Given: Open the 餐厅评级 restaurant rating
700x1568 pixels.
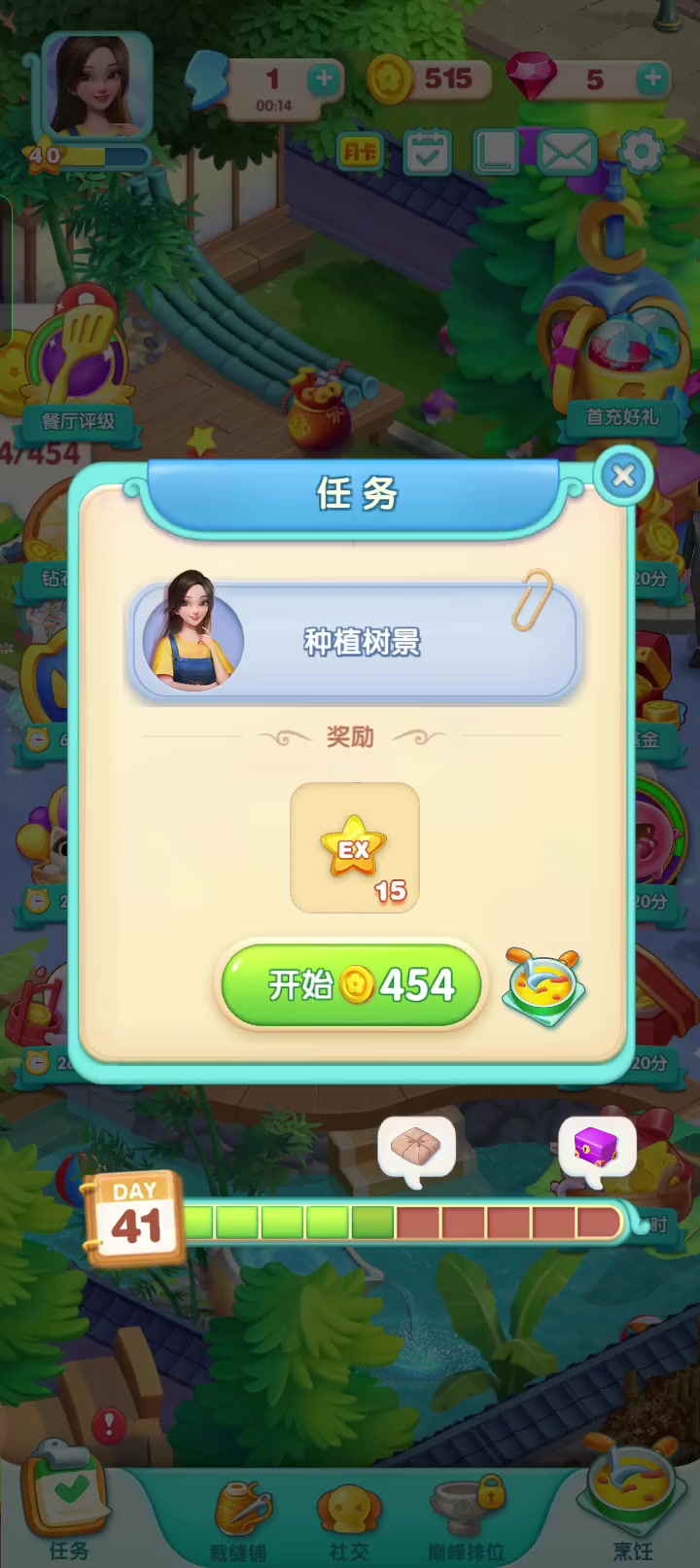Looking at the screenshot, I should (x=78, y=365).
